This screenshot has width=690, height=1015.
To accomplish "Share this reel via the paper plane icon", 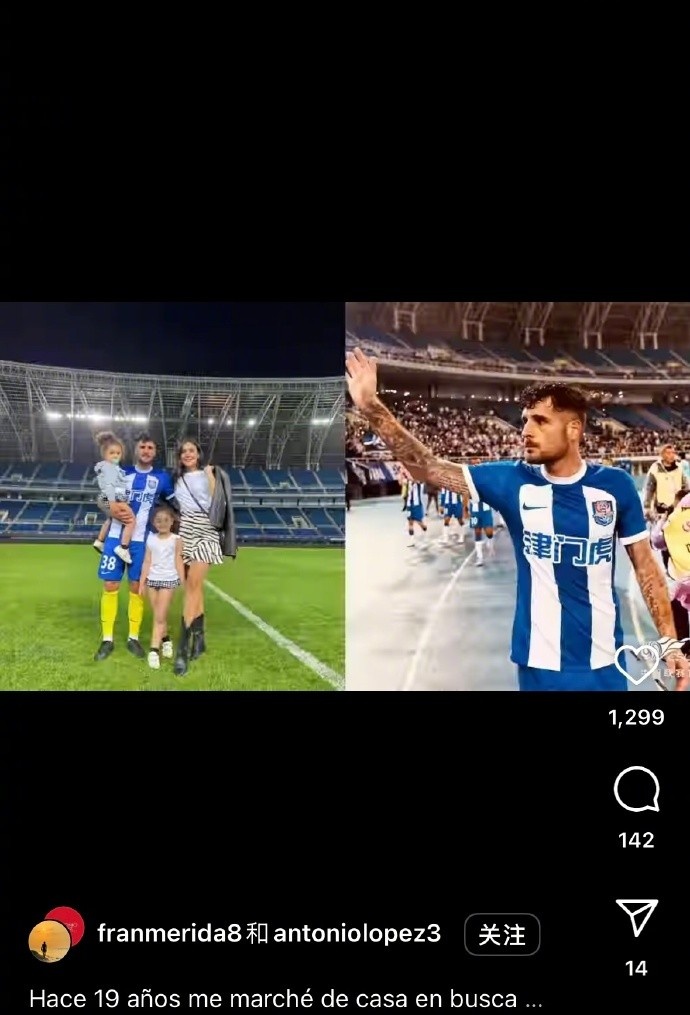I will click(x=636, y=918).
